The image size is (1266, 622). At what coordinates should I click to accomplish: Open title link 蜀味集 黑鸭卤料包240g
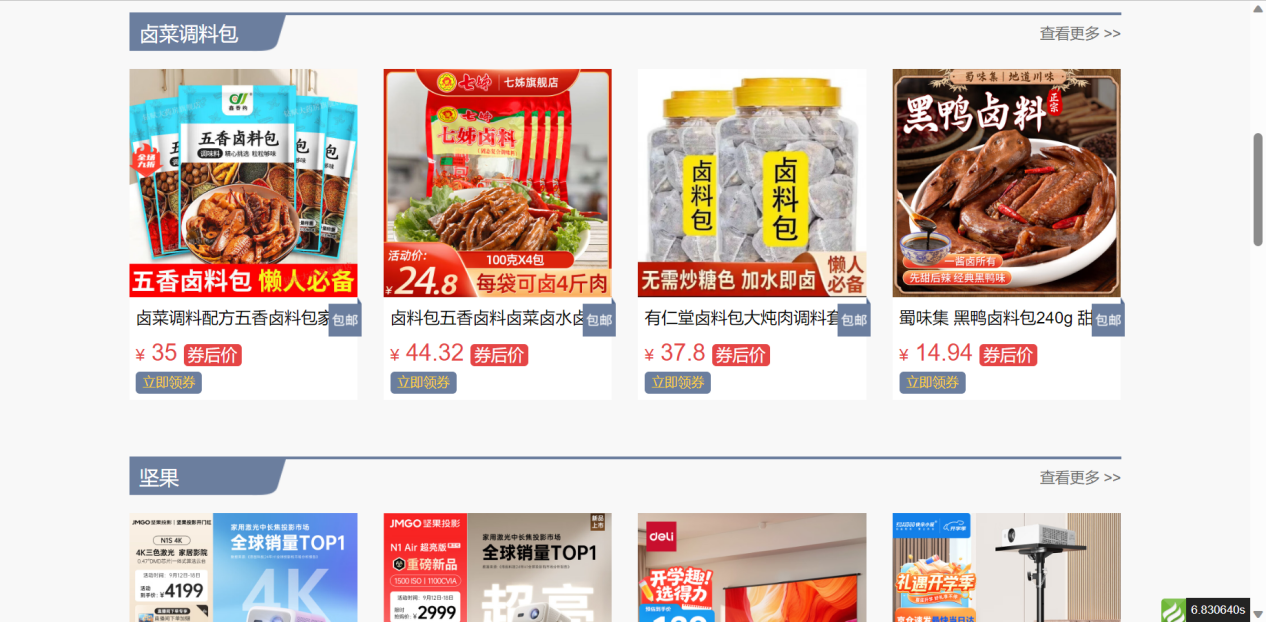coord(994,318)
